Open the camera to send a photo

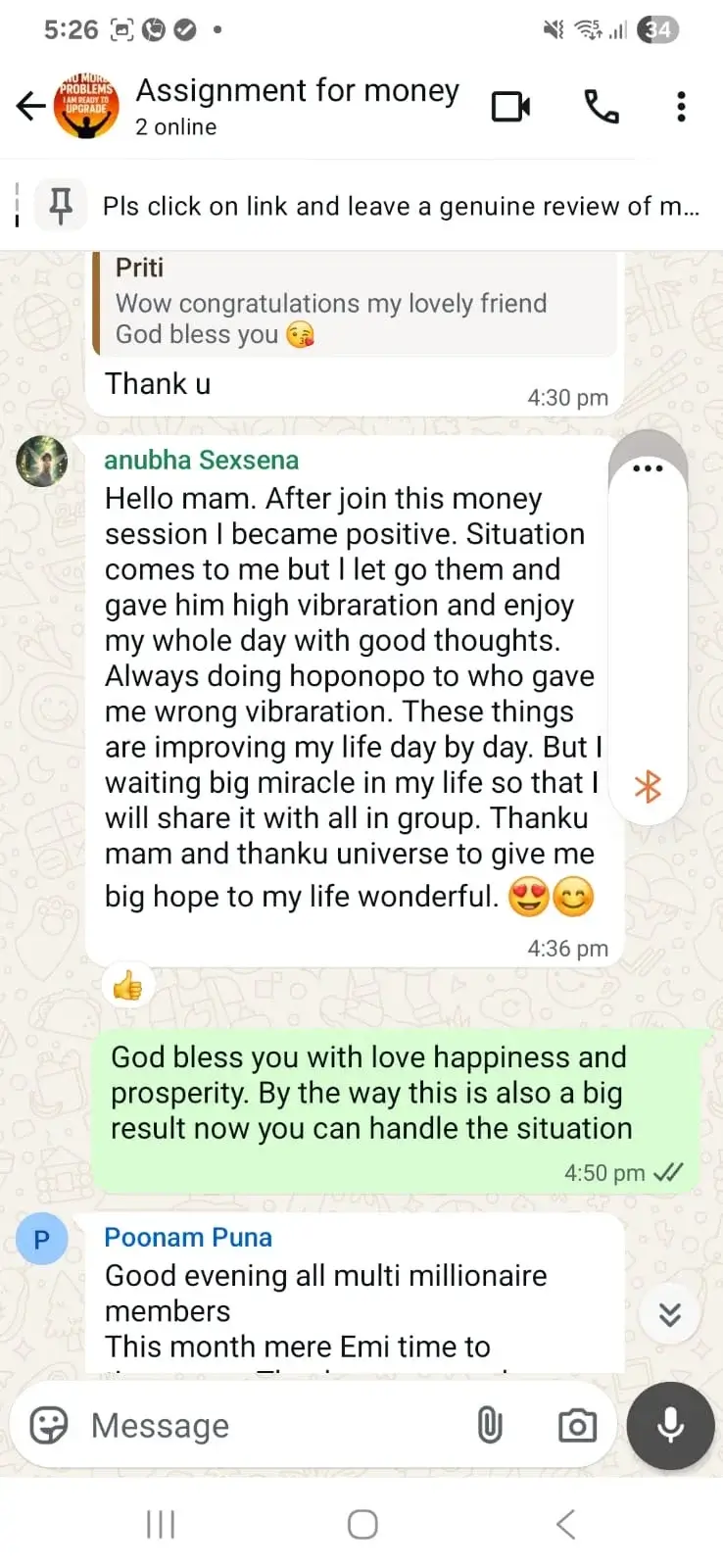click(577, 1425)
